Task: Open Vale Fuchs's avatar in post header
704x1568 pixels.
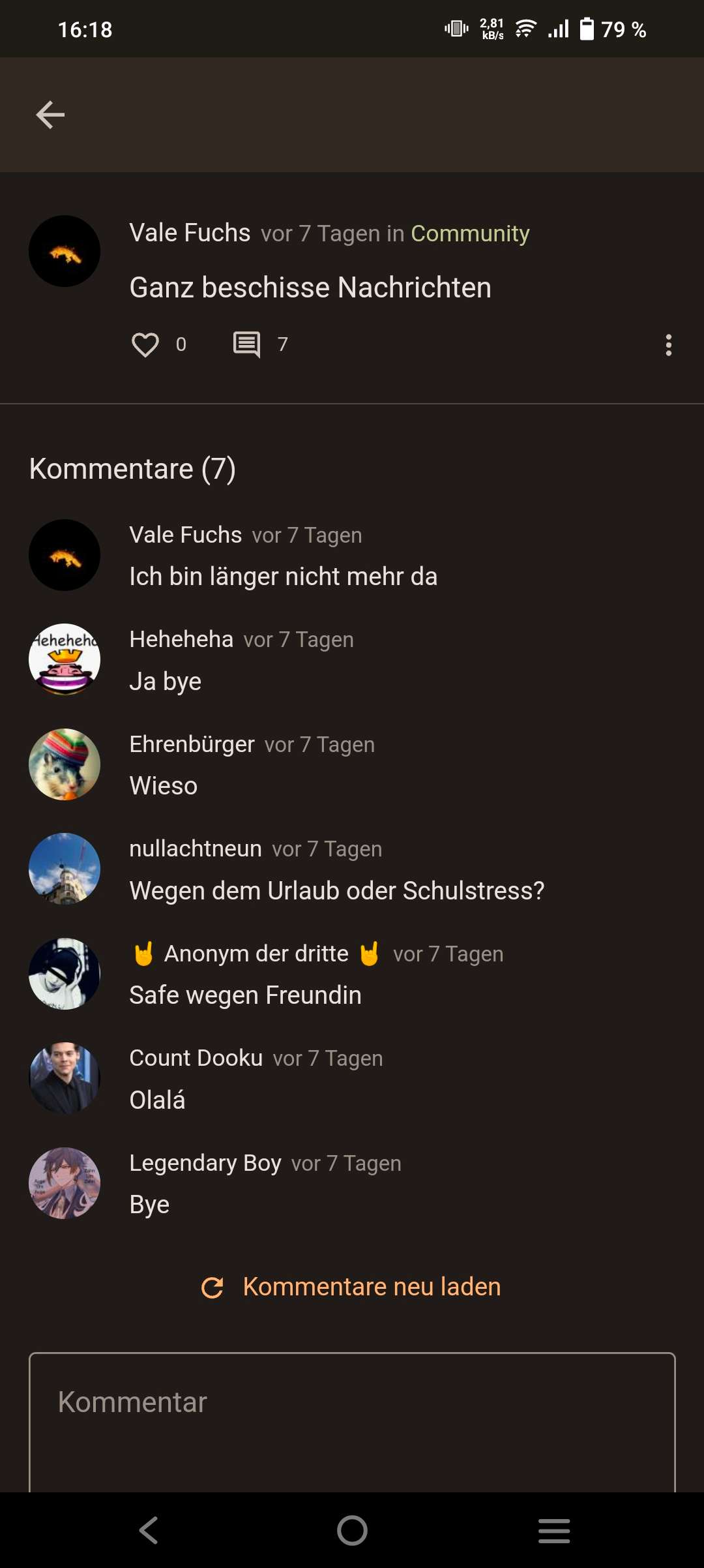Action: pyautogui.click(x=65, y=251)
